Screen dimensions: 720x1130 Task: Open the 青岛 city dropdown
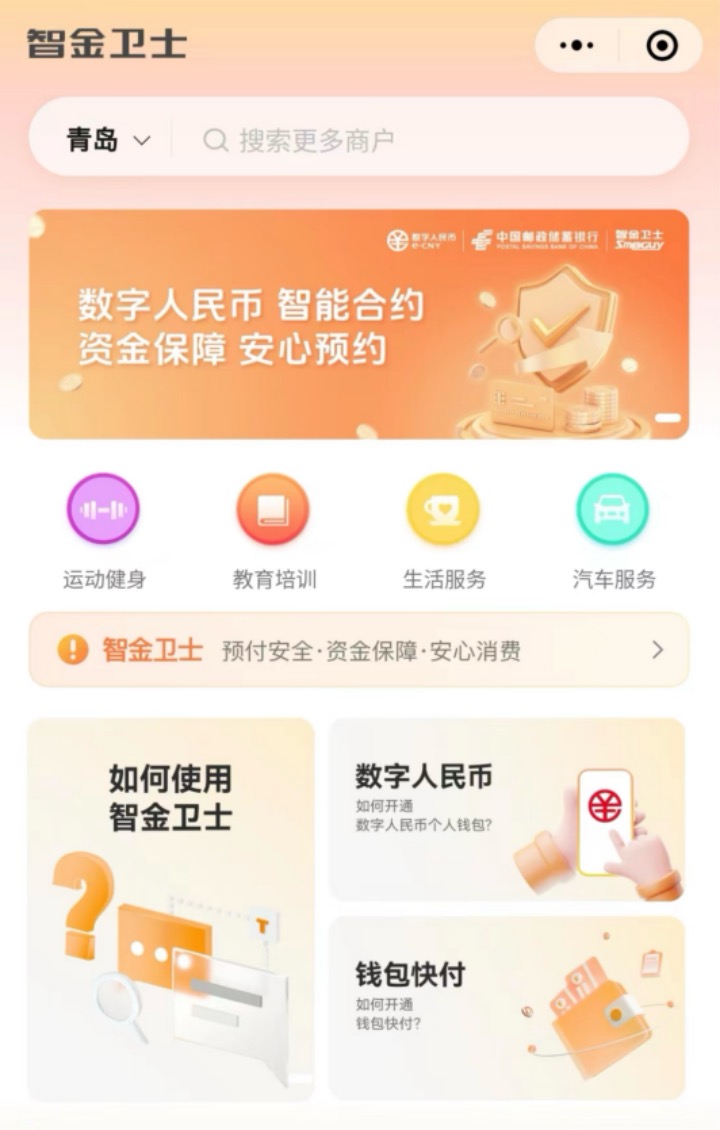108,140
